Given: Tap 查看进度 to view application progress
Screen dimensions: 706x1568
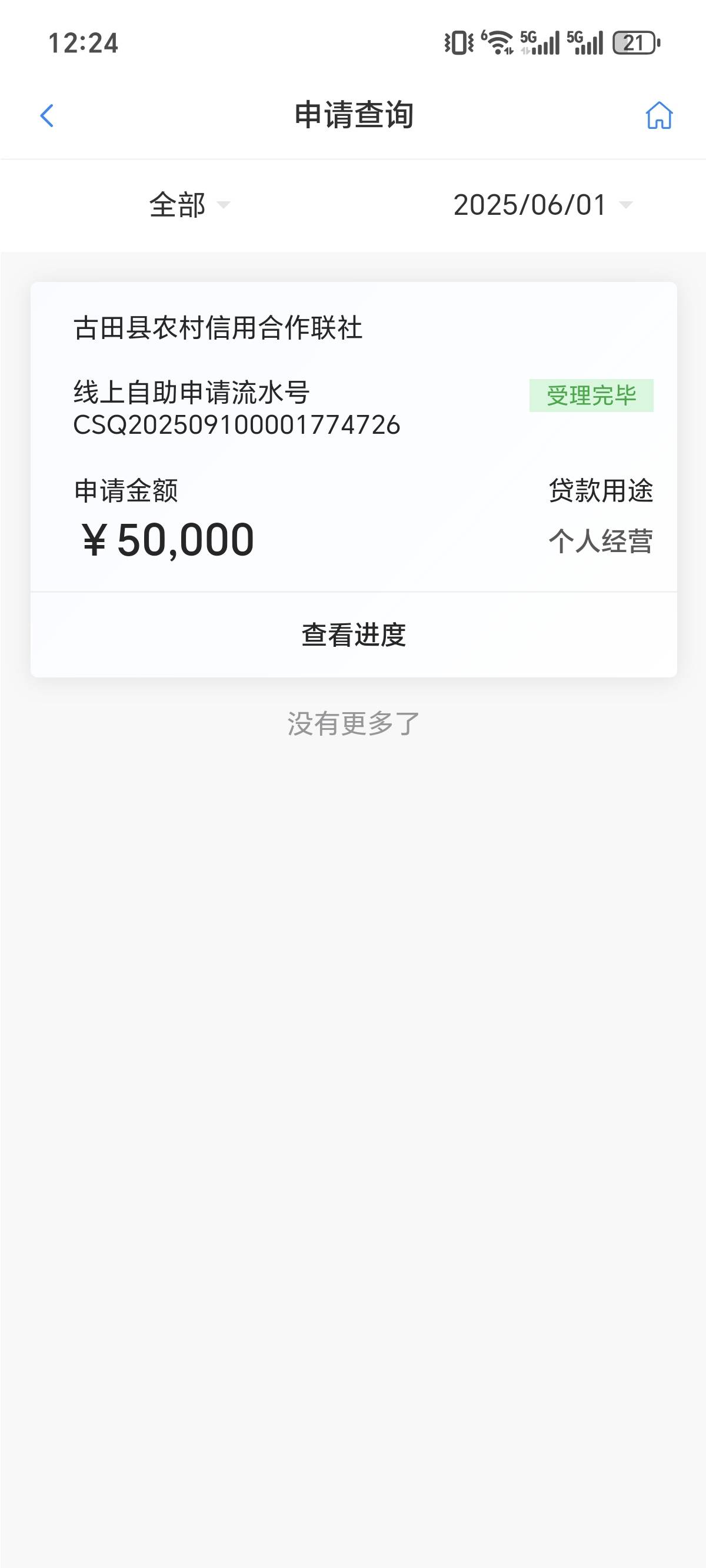Looking at the screenshot, I should tap(354, 635).
